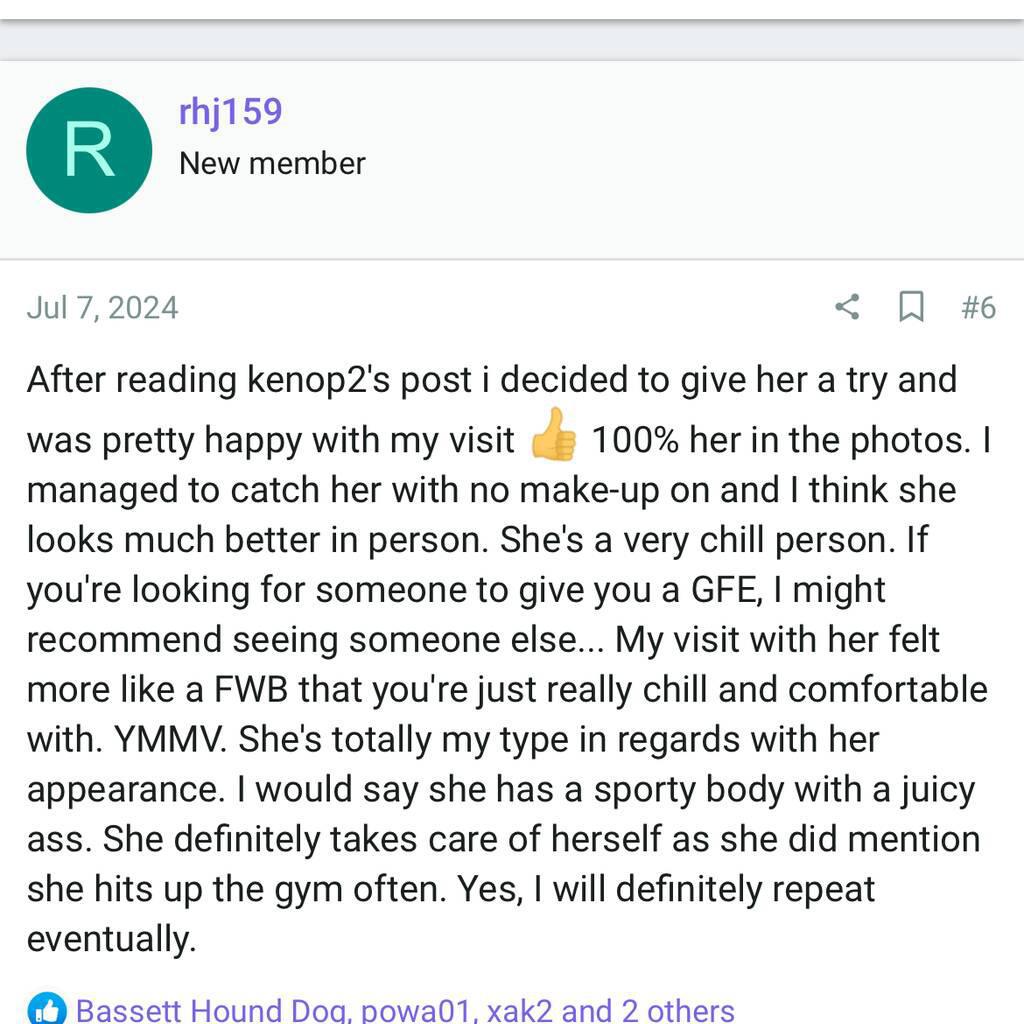This screenshot has width=1024, height=1024.
Task: Bookmark this post
Action: 911,306
